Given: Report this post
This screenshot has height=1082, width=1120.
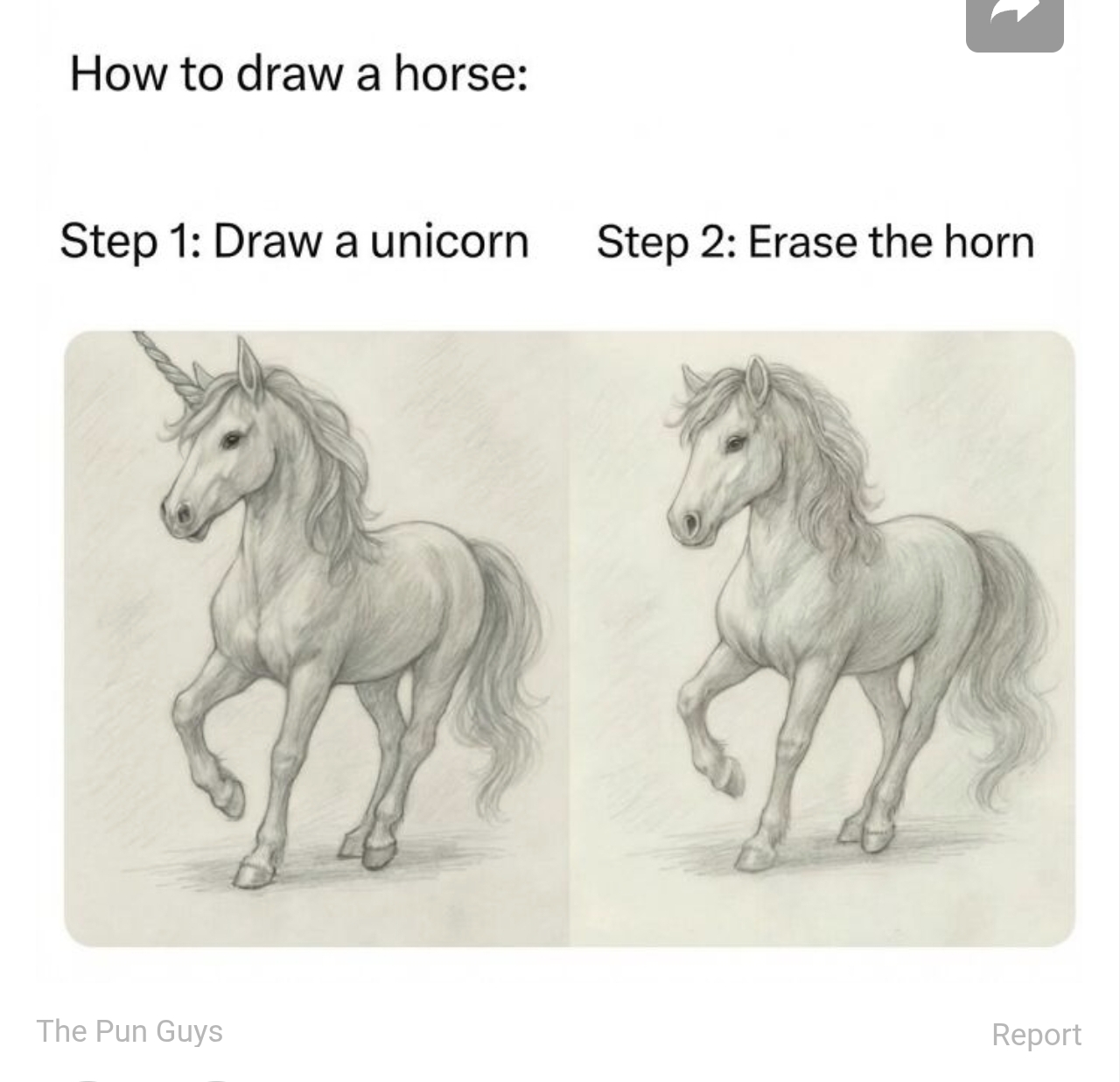Looking at the screenshot, I should [1036, 1034].
